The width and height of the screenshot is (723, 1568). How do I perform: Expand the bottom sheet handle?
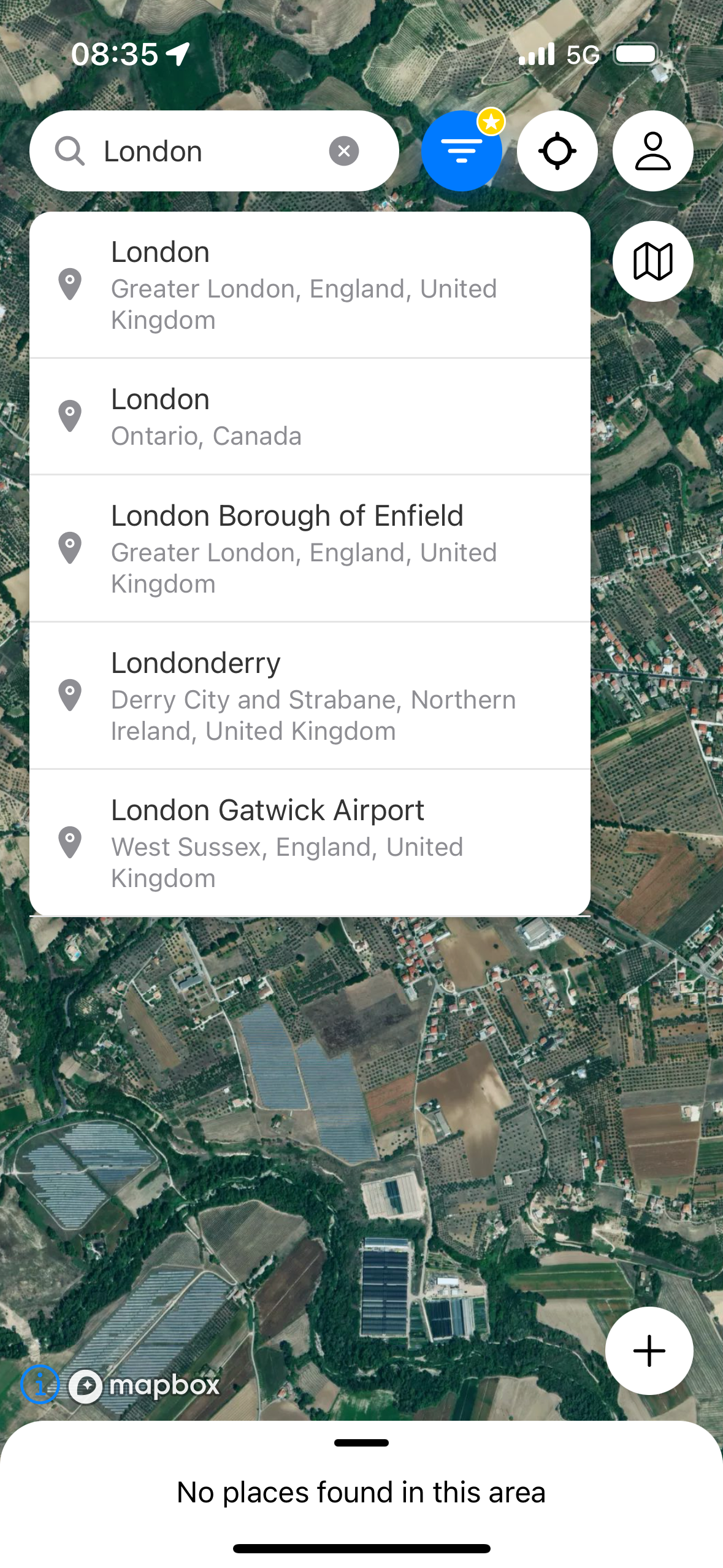pyautogui.click(x=361, y=1443)
